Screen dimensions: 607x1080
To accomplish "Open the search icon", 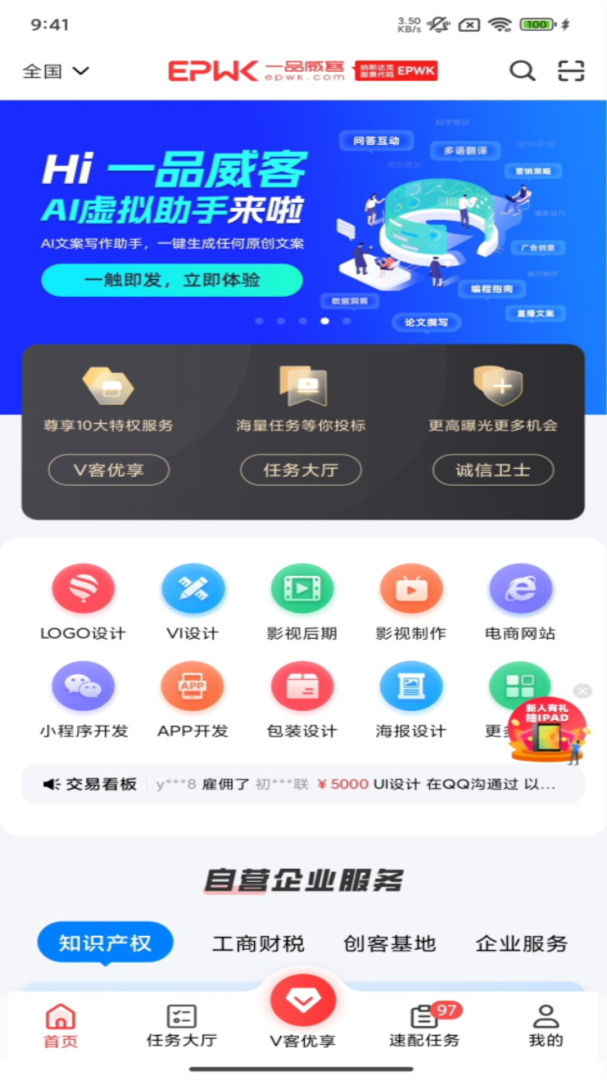I will (x=522, y=71).
